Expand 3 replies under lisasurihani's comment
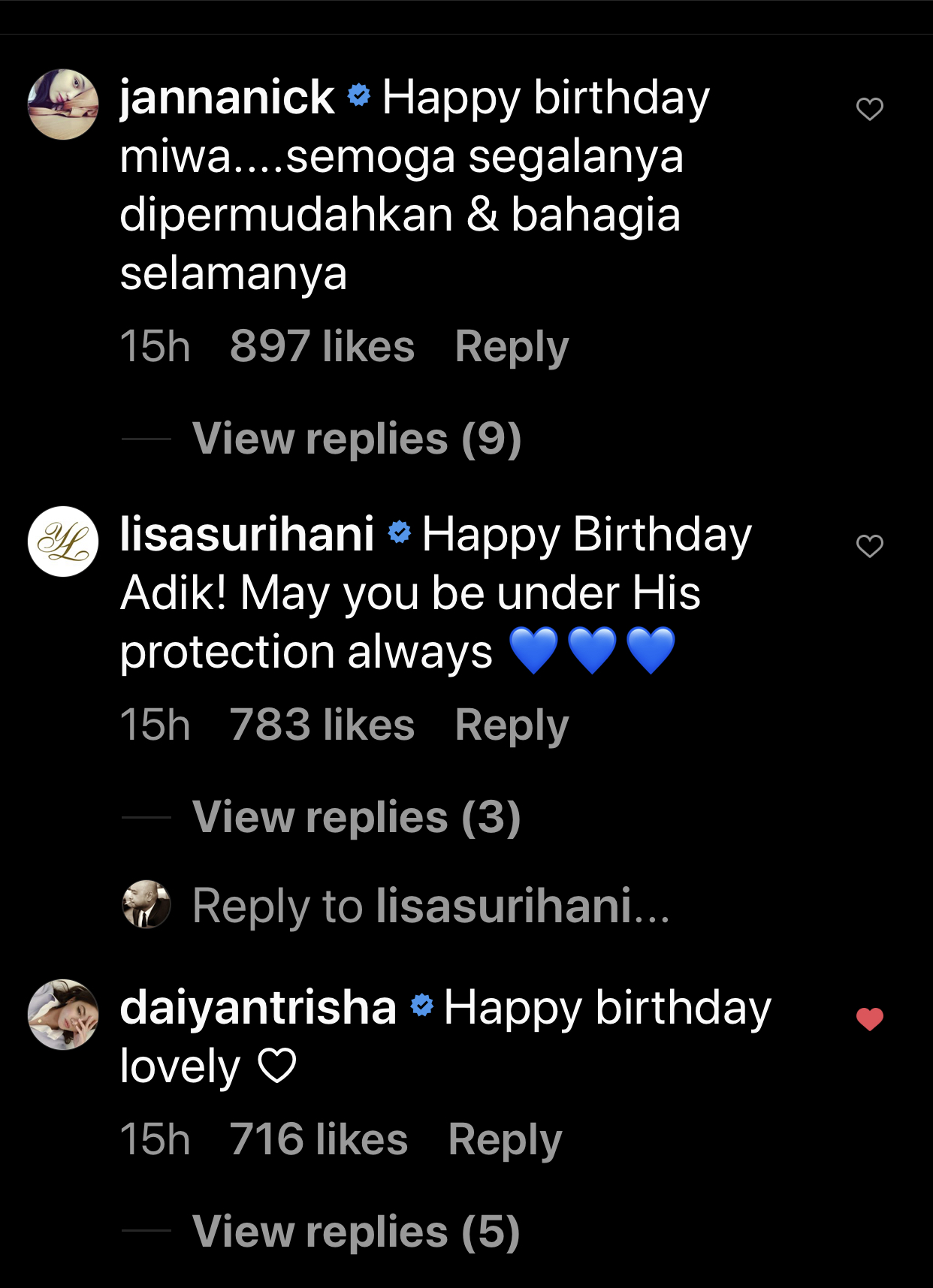 356,817
